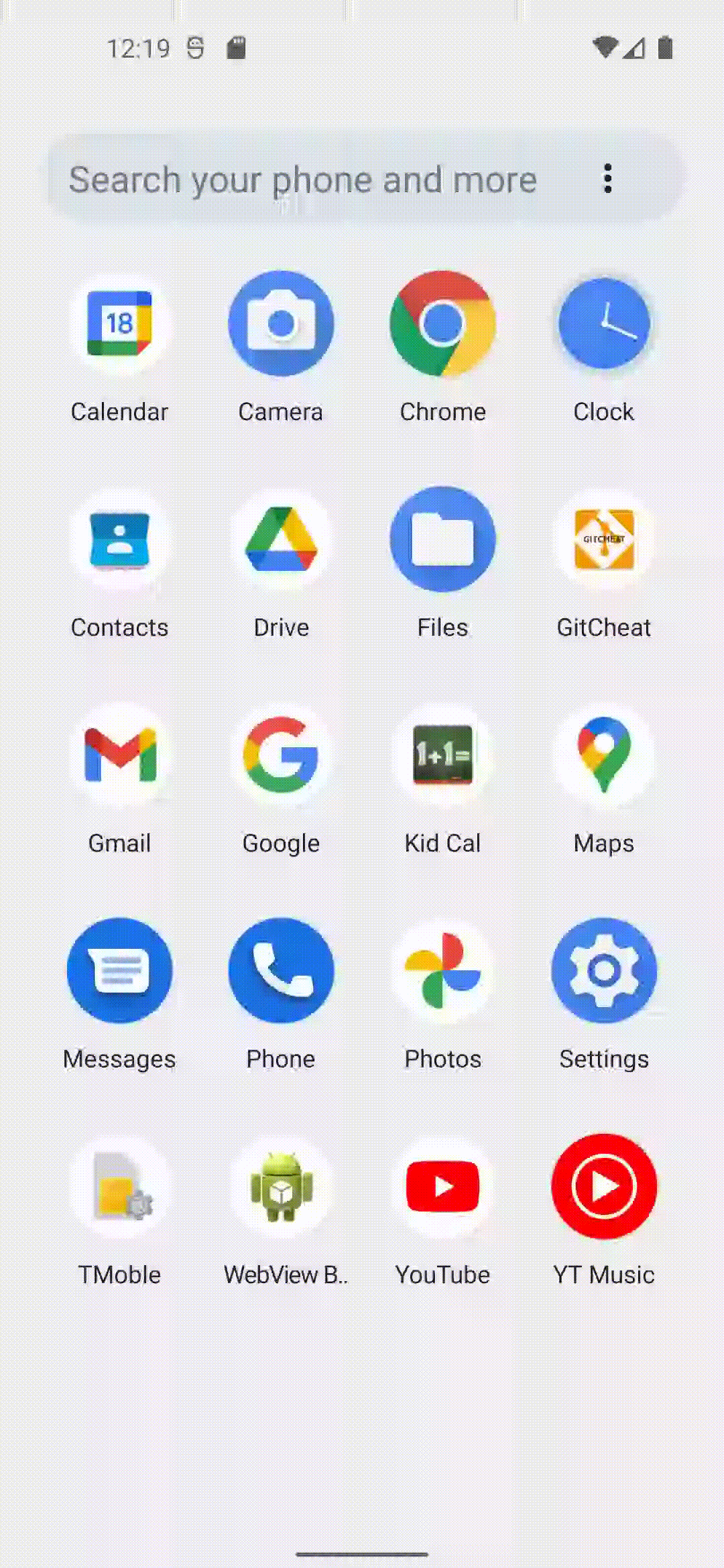Launch the Google app
The height and width of the screenshot is (1568, 724).
click(281, 755)
